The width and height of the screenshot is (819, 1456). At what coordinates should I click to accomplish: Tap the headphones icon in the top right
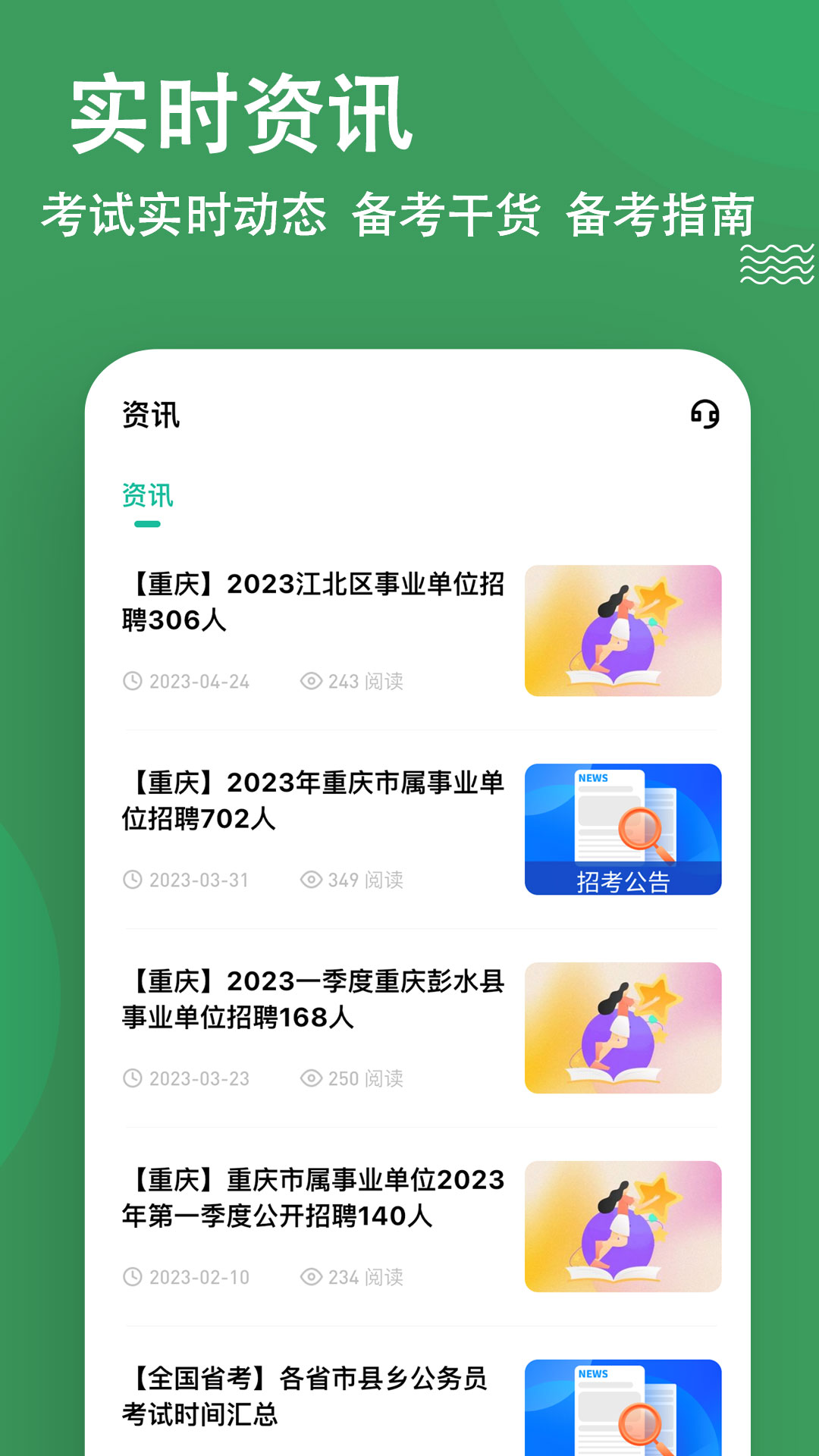(705, 414)
